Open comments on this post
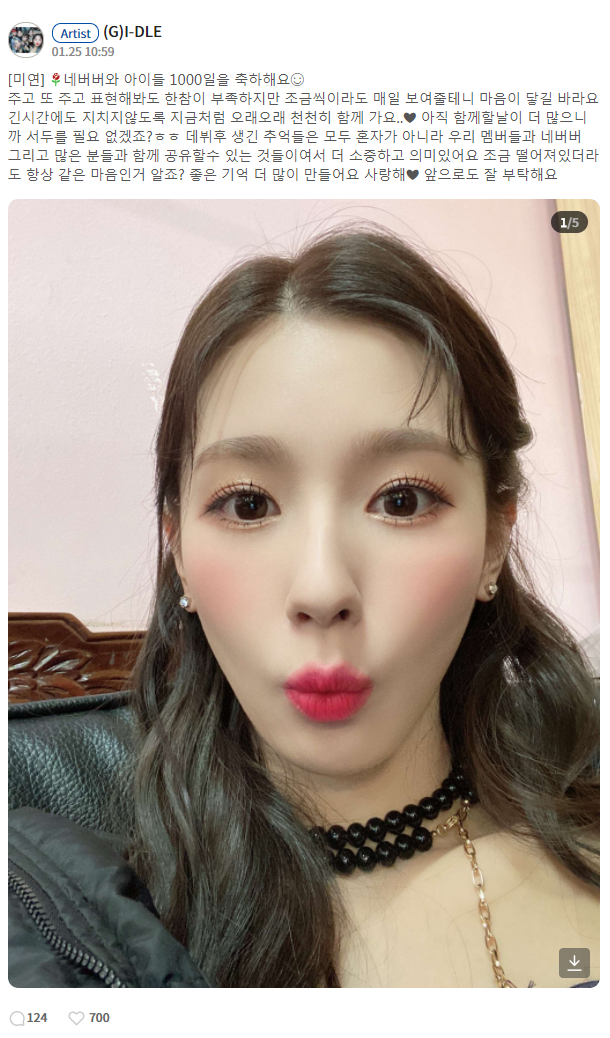This screenshot has height=1038, width=610. pyautogui.click(x=18, y=1017)
